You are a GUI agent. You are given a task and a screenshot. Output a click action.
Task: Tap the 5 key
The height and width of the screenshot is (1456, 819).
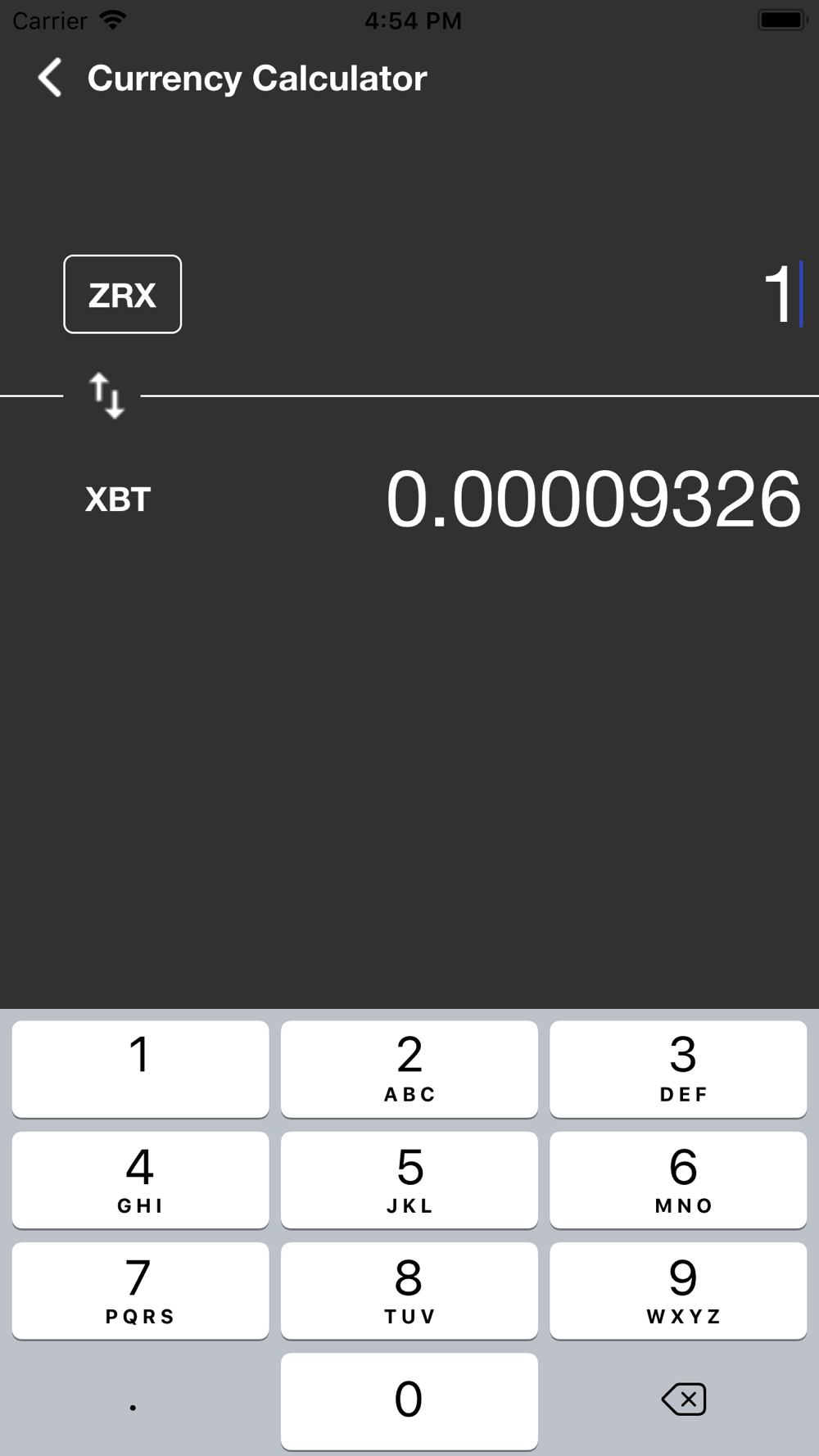pos(409,1180)
